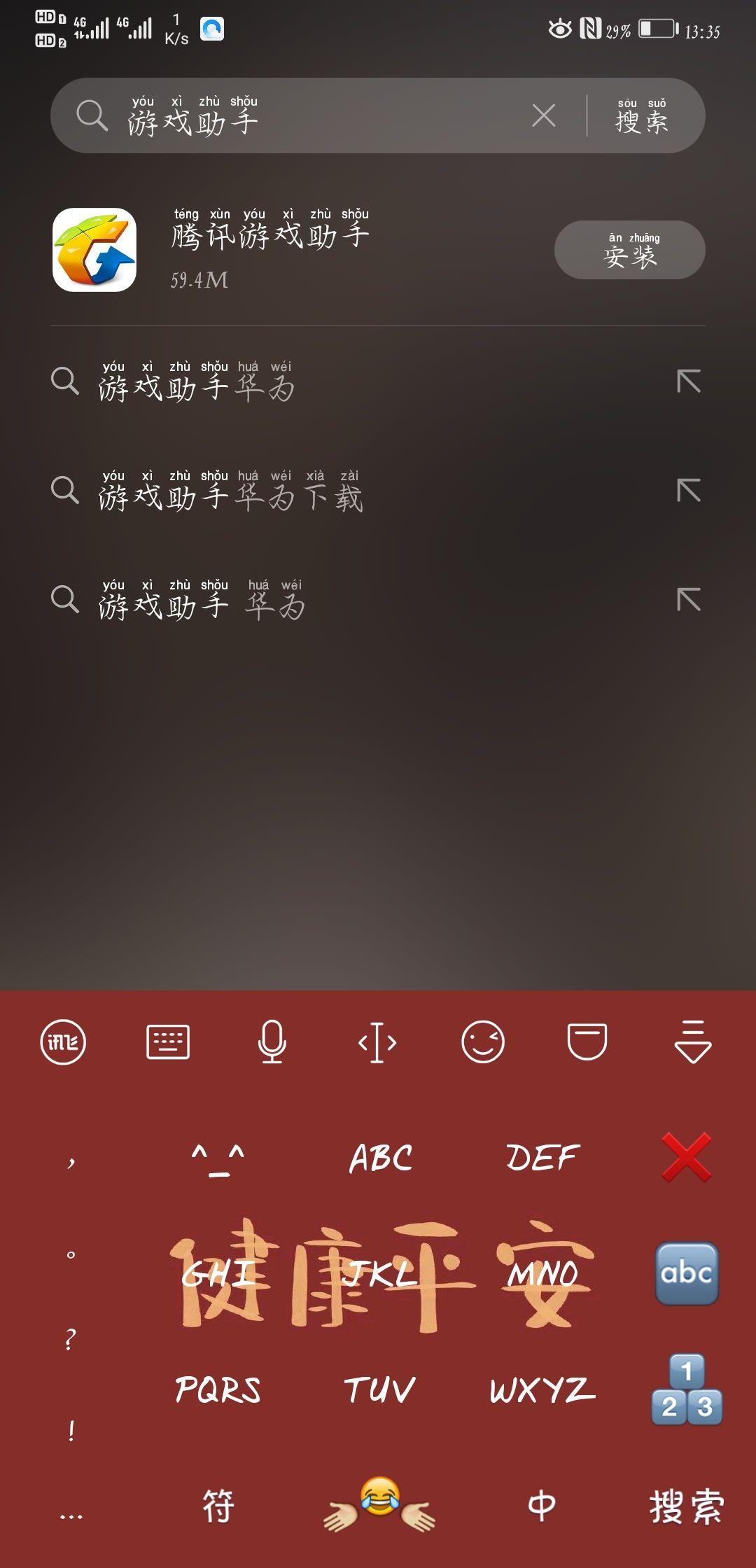Open the cursor movement tool
This screenshot has width=756, height=1568.
(x=377, y=1042)
